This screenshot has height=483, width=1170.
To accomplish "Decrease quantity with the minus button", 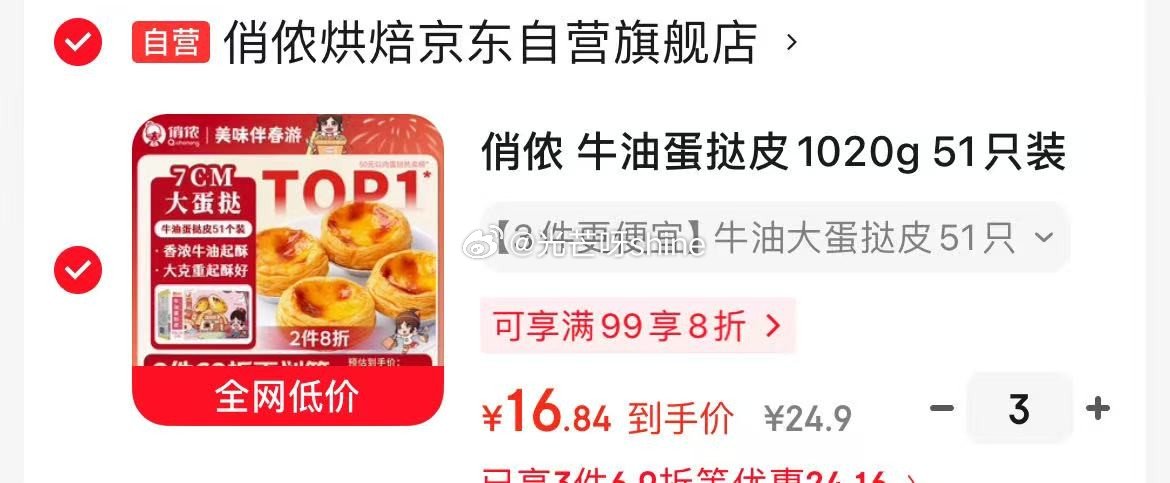I will tap(941, 408).
